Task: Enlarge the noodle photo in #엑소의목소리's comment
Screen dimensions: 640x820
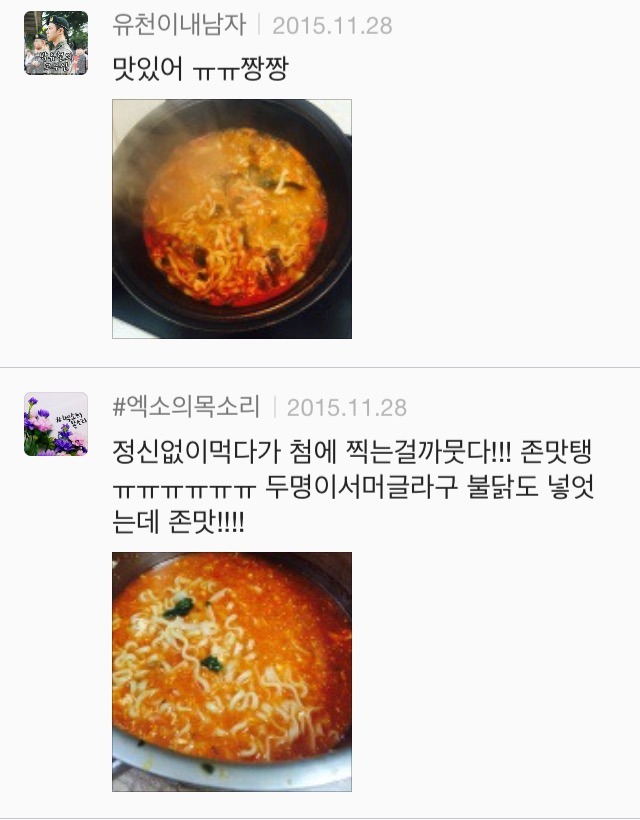Action: pos(232,672)
